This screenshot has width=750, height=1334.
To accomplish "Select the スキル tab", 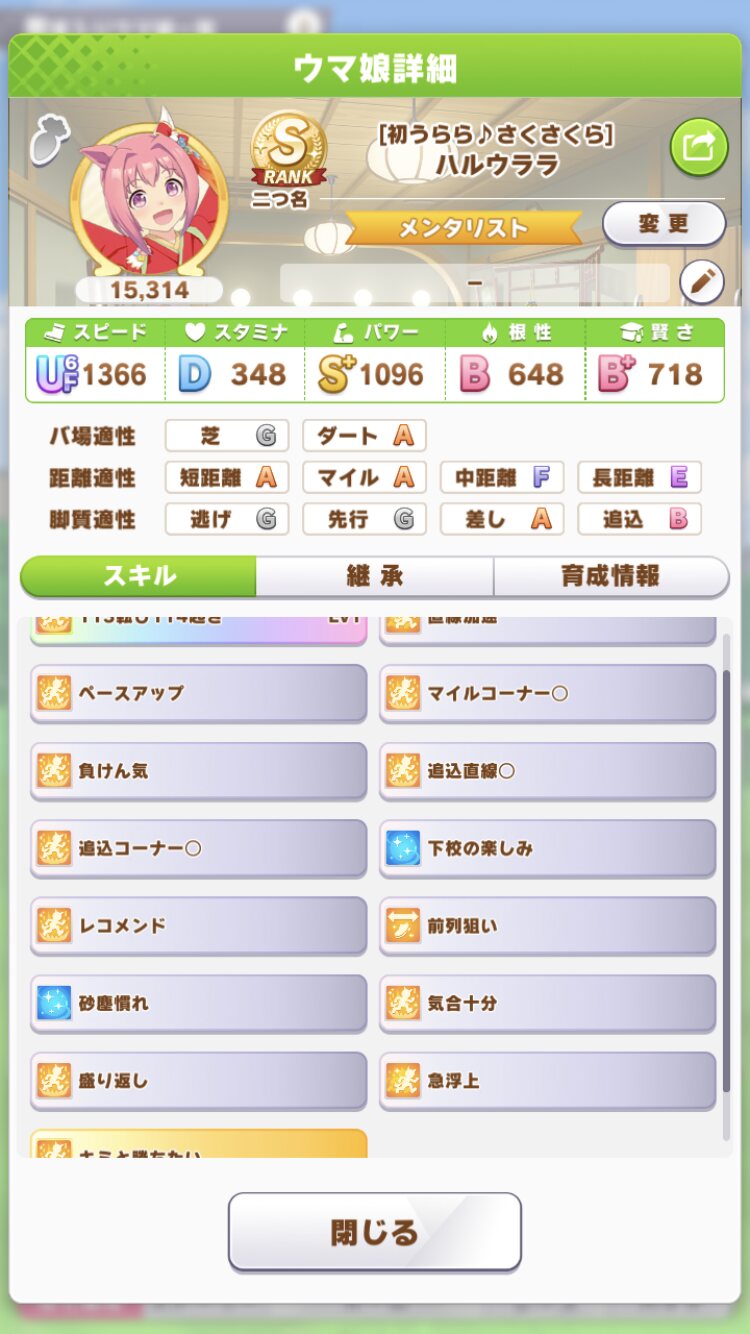I will (139, 576).
